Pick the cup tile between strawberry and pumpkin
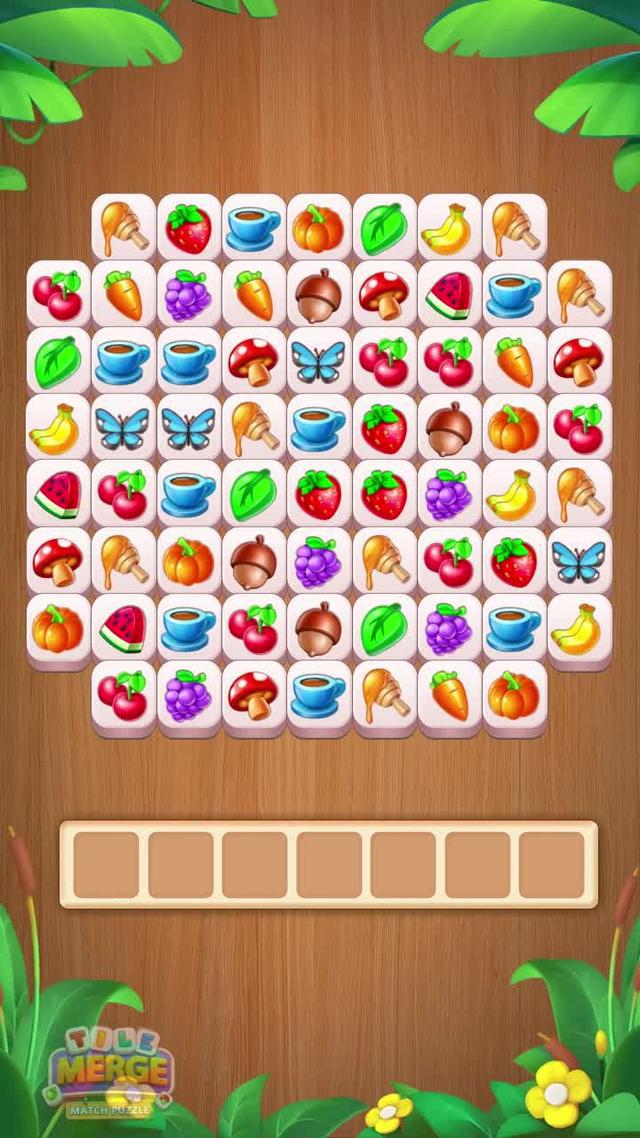 [x=253, y=229]
